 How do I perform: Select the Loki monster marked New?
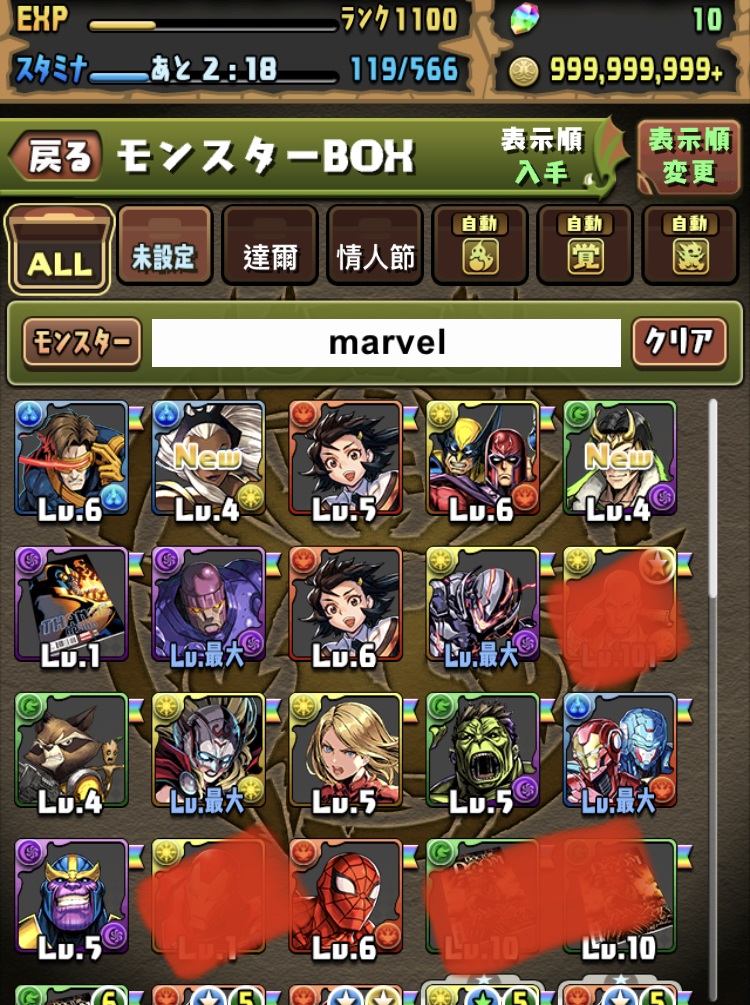point(620,460)
